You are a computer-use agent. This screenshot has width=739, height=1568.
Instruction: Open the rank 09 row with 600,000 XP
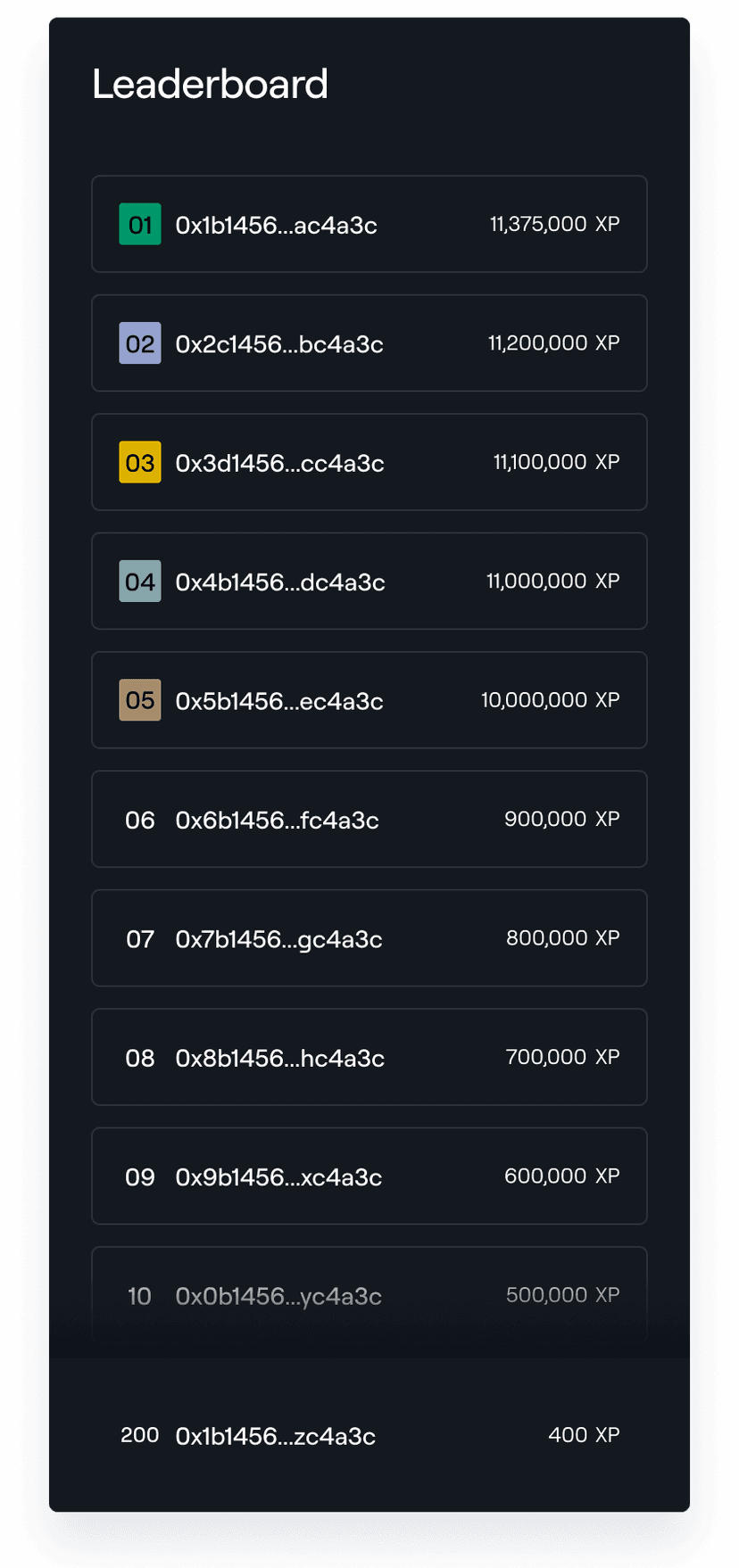369,1176
